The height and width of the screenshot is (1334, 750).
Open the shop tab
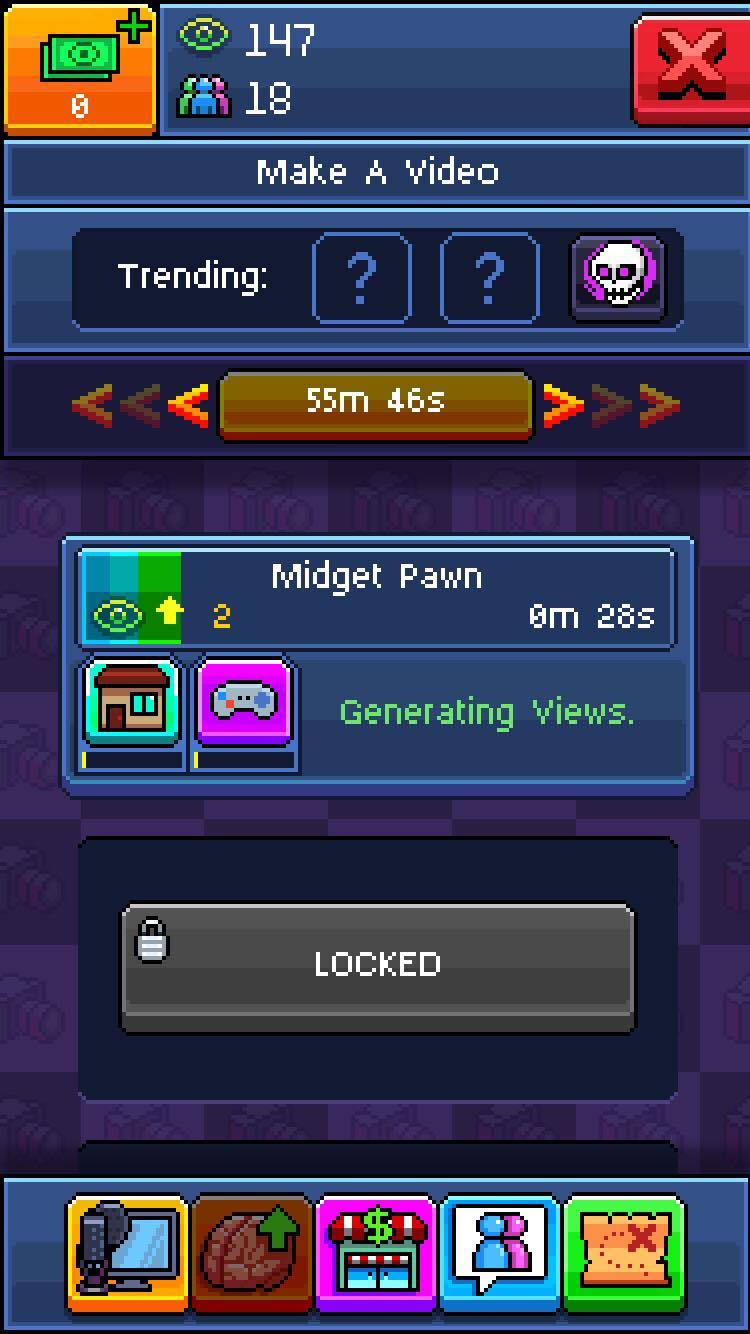click(x=376, y=1253)
